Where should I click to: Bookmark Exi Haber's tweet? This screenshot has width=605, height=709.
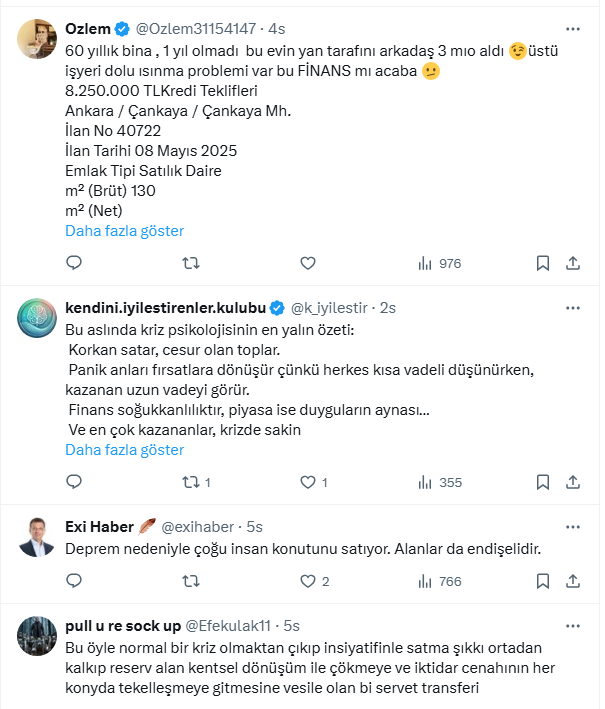pos(542,581)
